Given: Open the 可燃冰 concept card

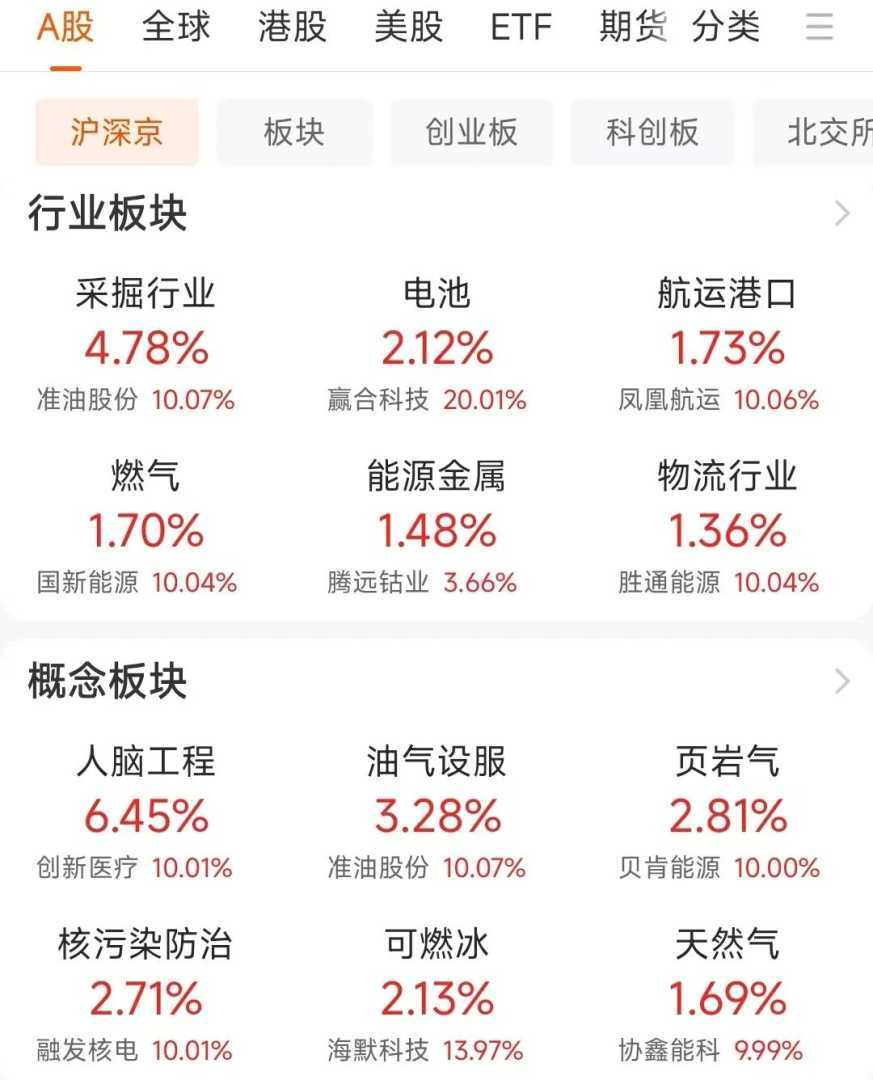Looking at the screenshot, I should click(x=436, y=997).
